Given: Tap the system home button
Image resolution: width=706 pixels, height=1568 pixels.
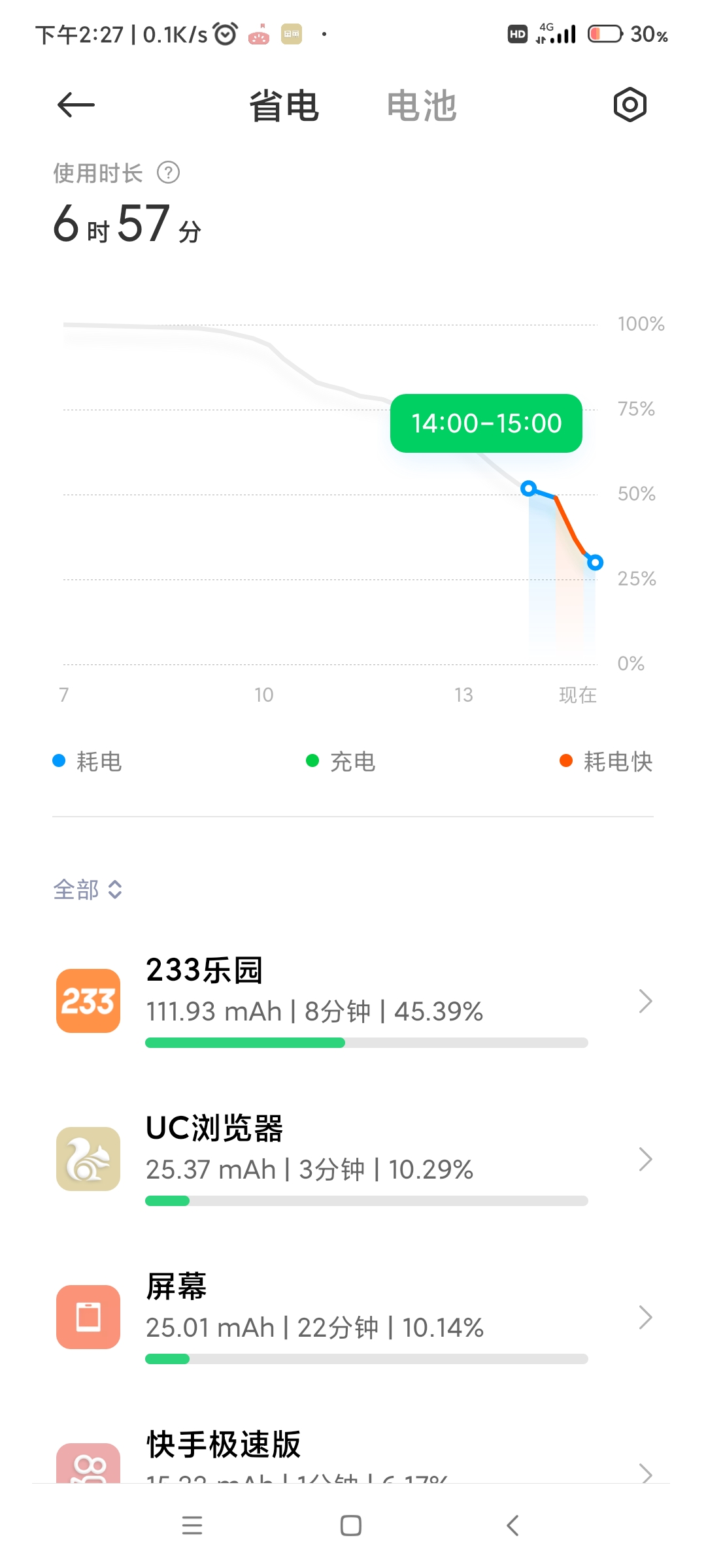Looking at the screenshot, I should tap(351, 1526).
